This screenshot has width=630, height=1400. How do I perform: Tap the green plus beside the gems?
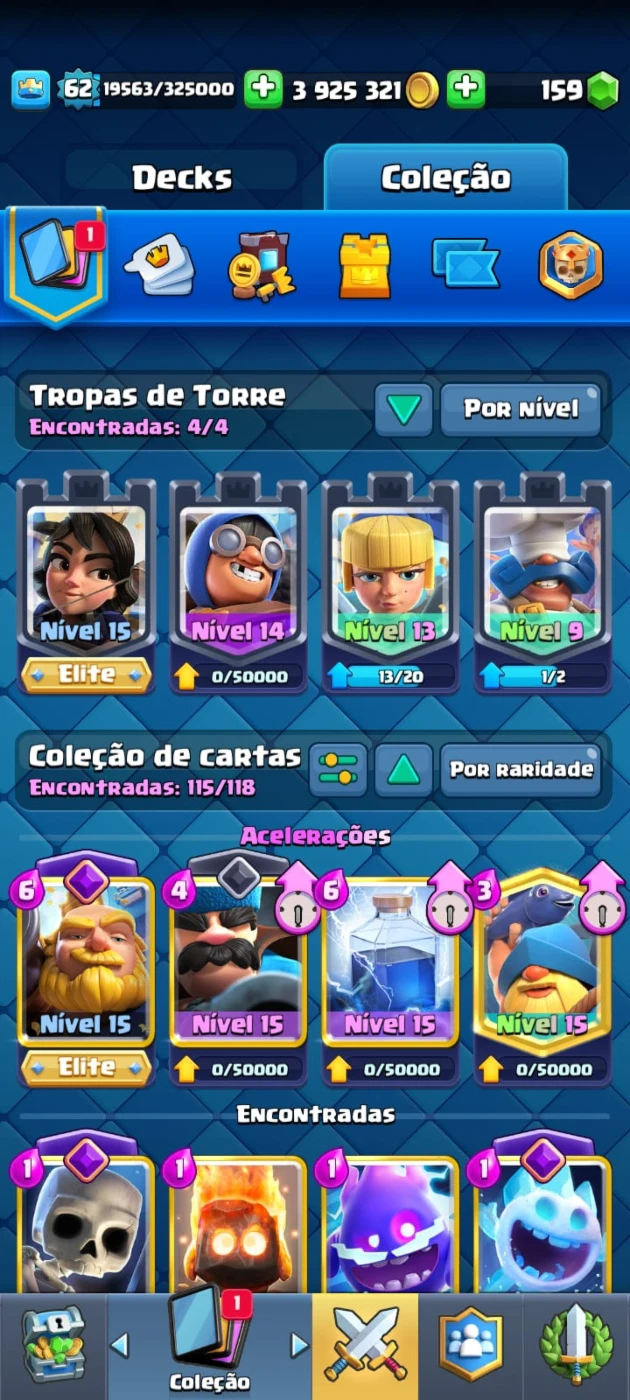click(466, 90)
